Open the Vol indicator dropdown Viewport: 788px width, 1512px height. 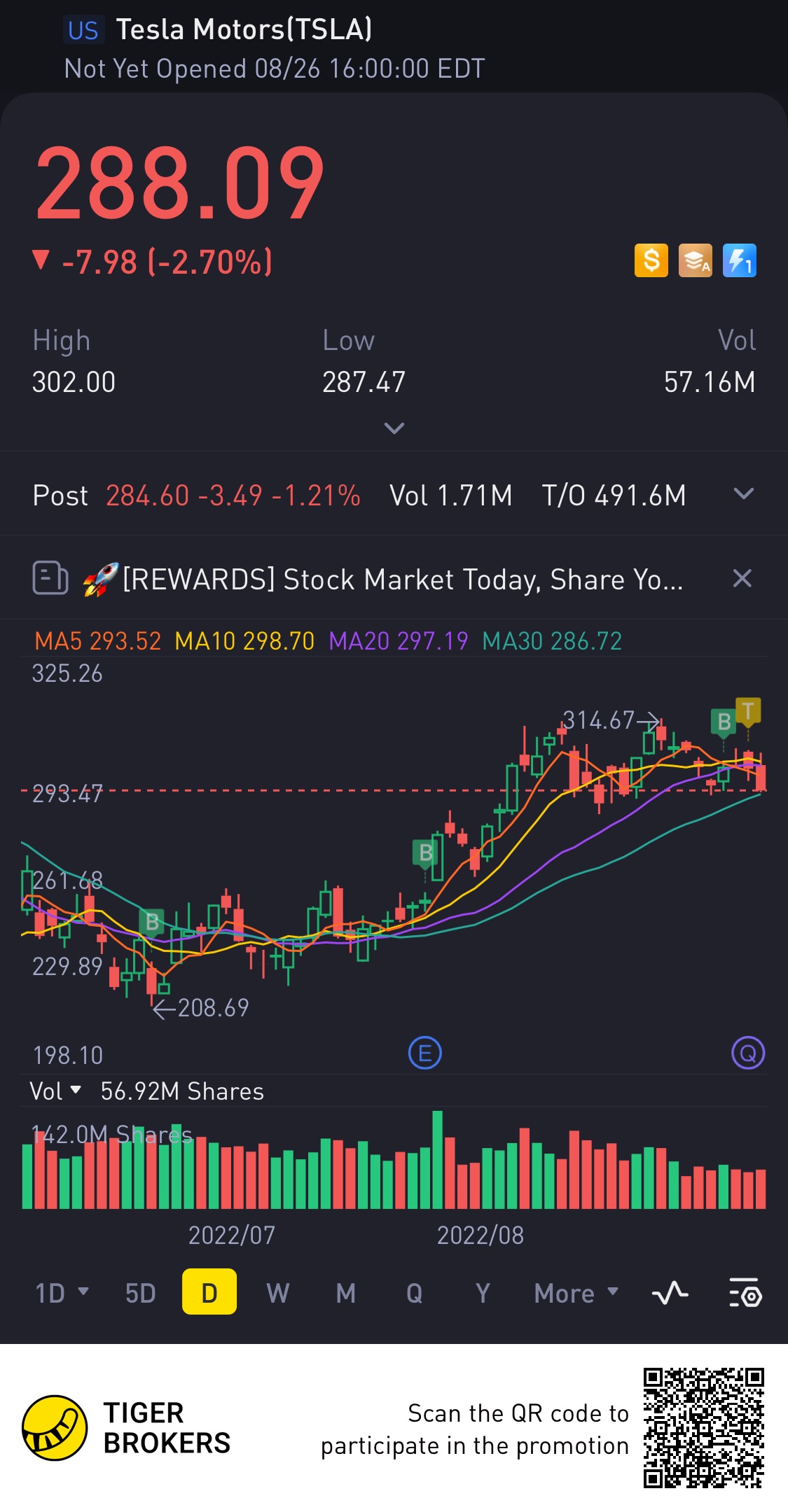[56, 1091]
